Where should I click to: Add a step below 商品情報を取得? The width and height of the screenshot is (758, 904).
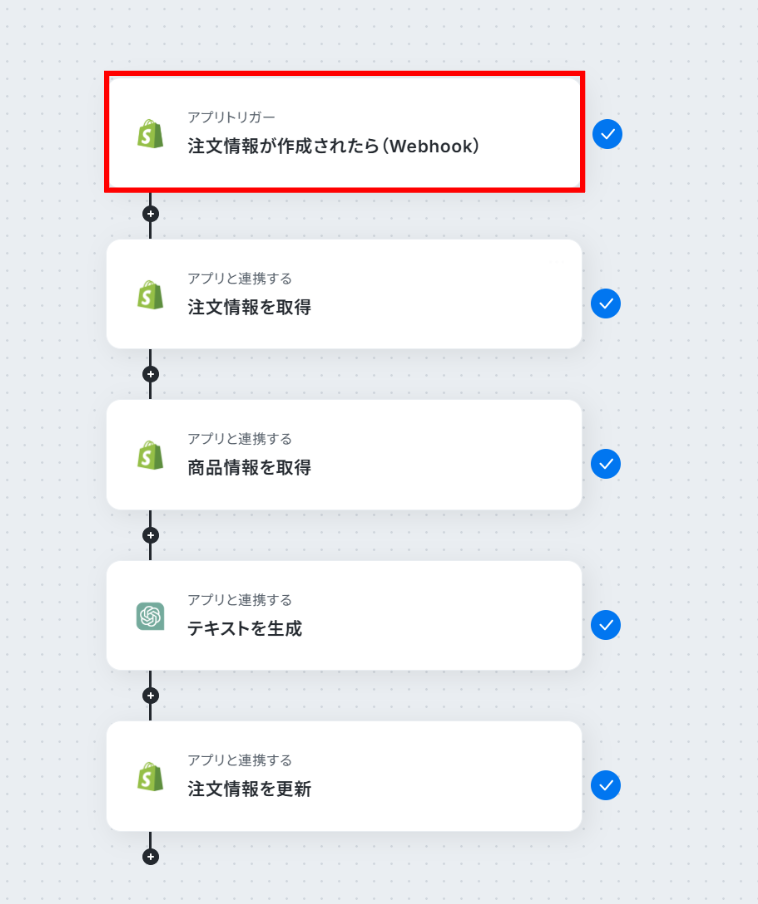click(x=150, y=535)
